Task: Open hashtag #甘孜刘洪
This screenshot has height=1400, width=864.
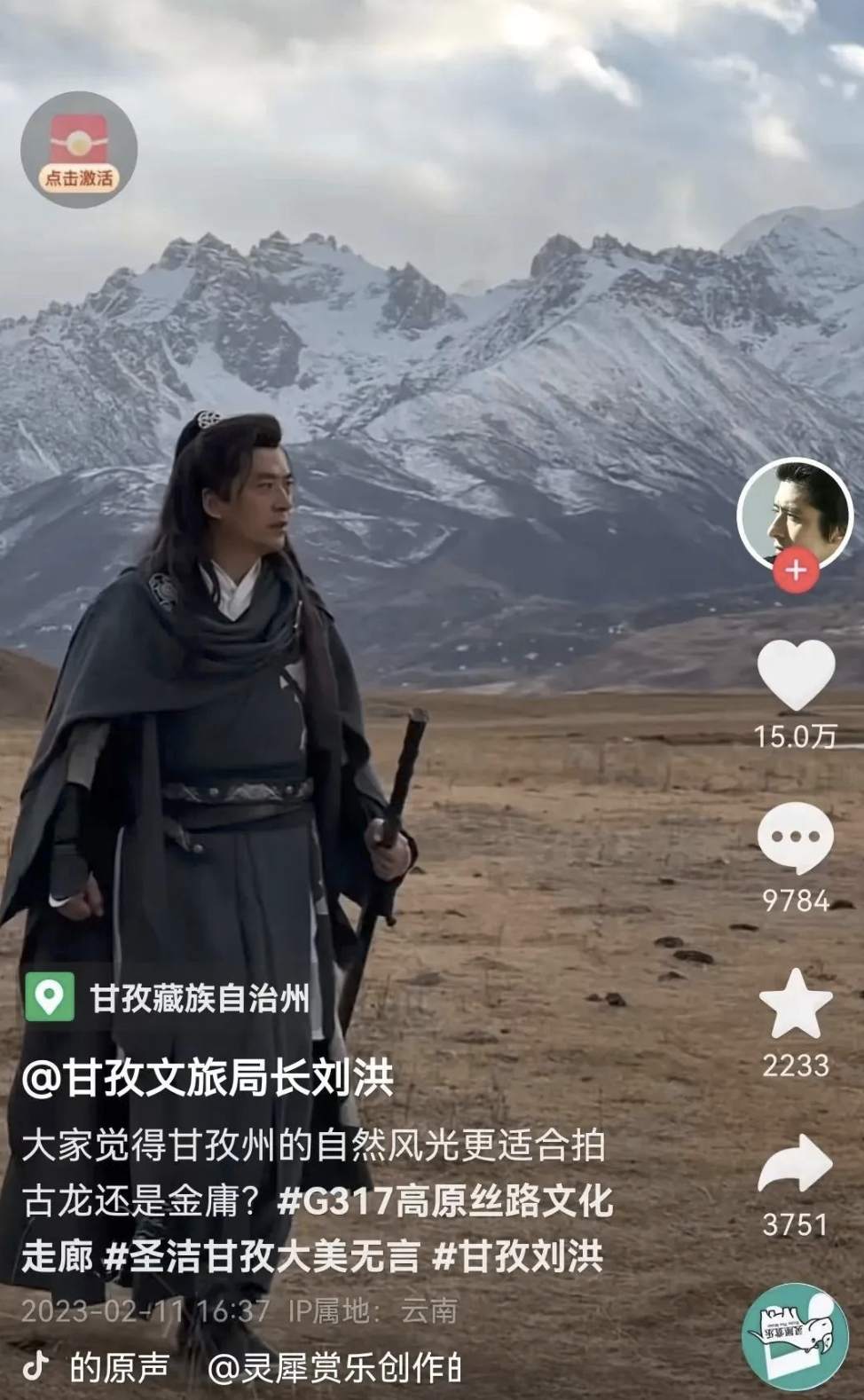Action: [521, 1256]
